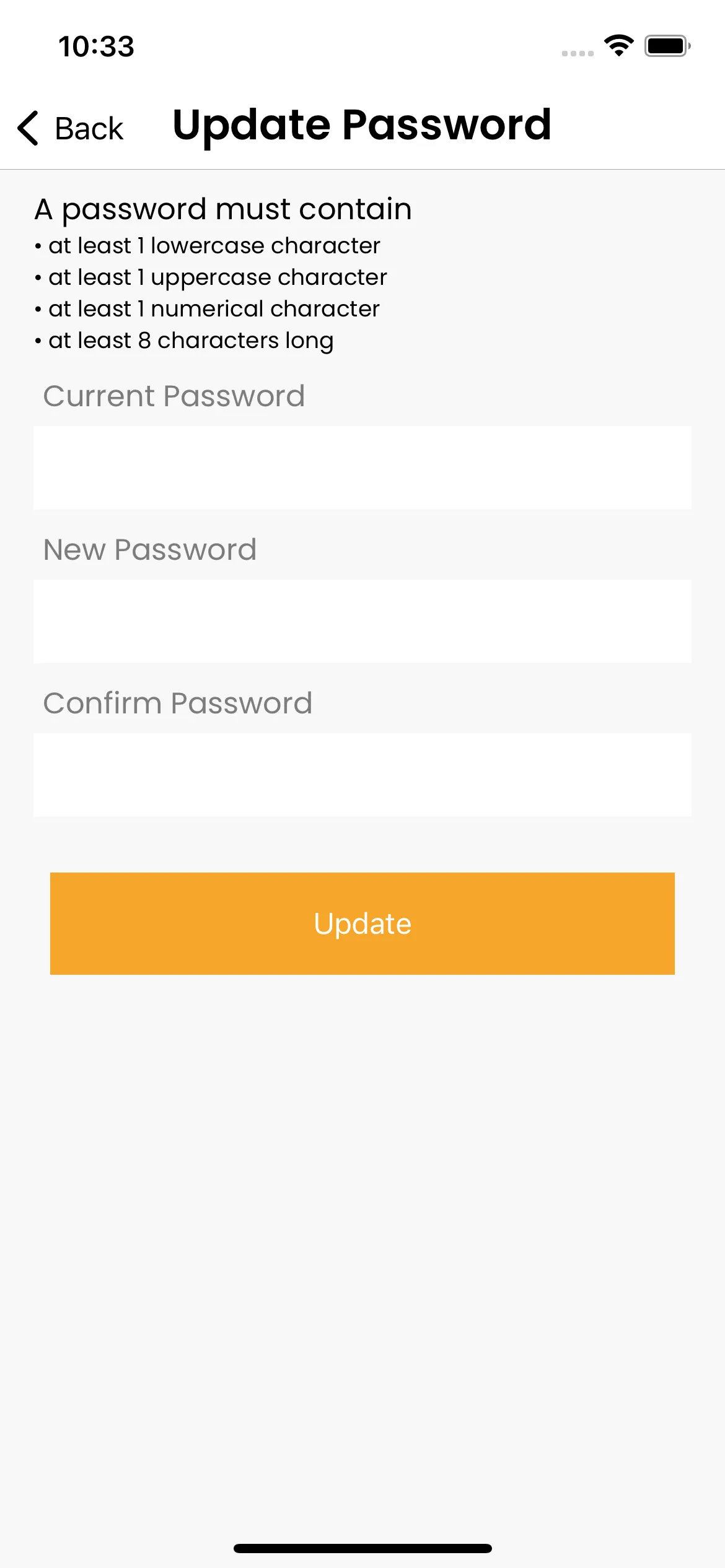725x1568 pixels.
Task: Tap the uppercase character requirement line
Action: [x=211, y=277]
